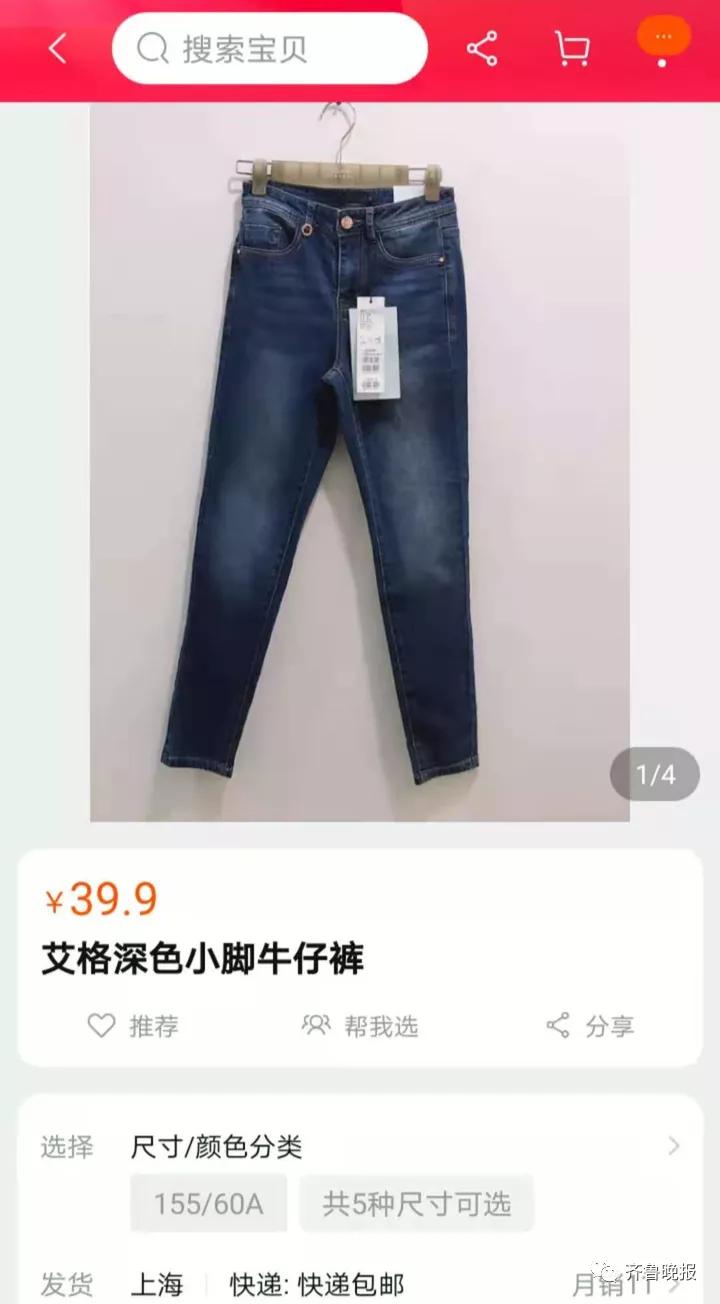The image size is (720, 1304).
Task: Open sharing via the top share icon
Action: click(483, 47)
